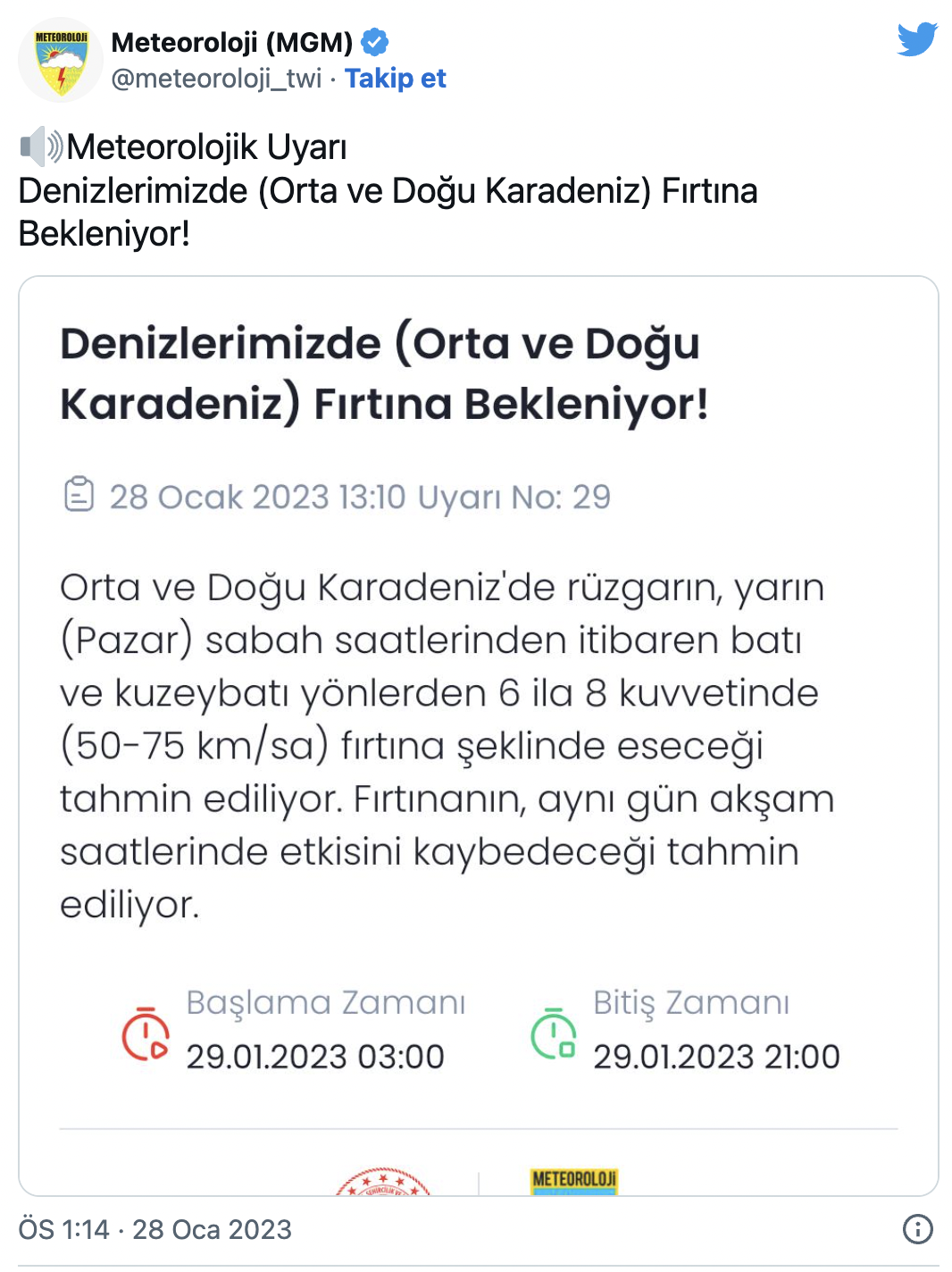Click the Twitter bird icon
The height and width of the screenshot is (1272, 952).
pos(920,40)
